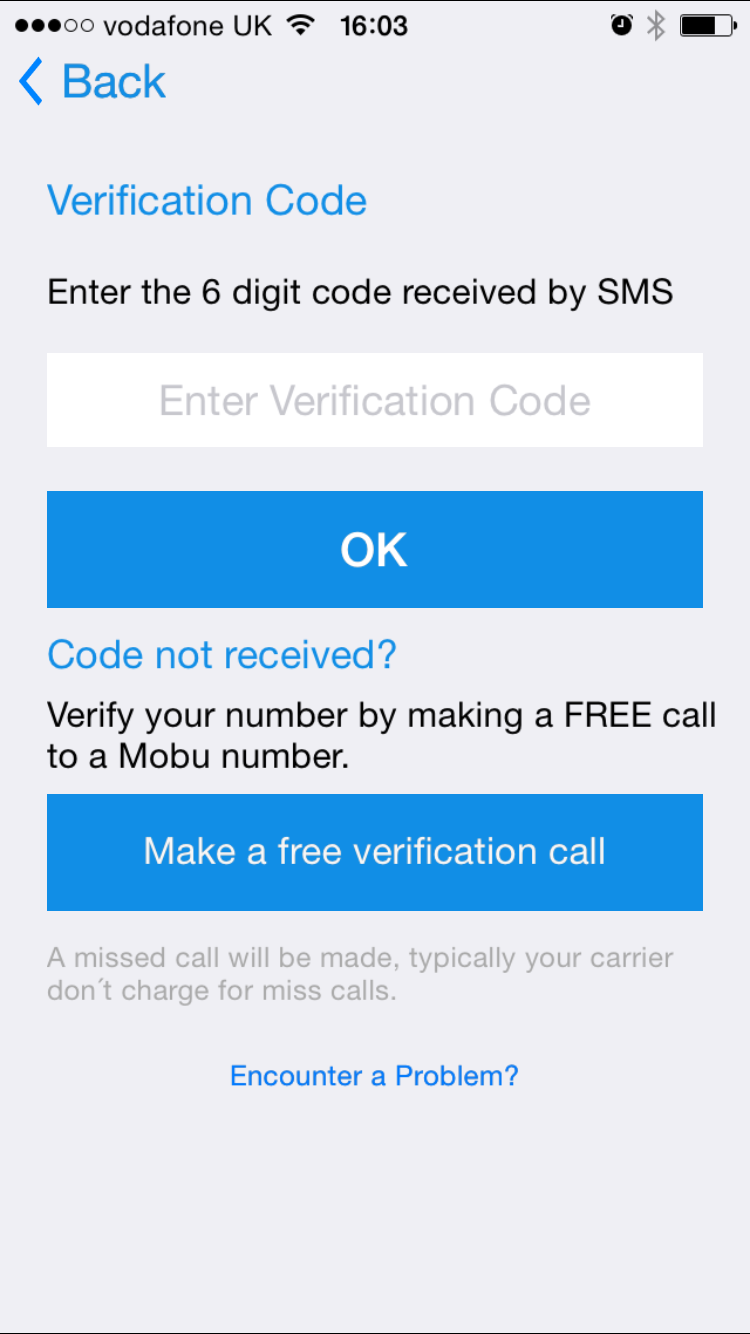Confirm the code with OK

(x=375, y=550)
